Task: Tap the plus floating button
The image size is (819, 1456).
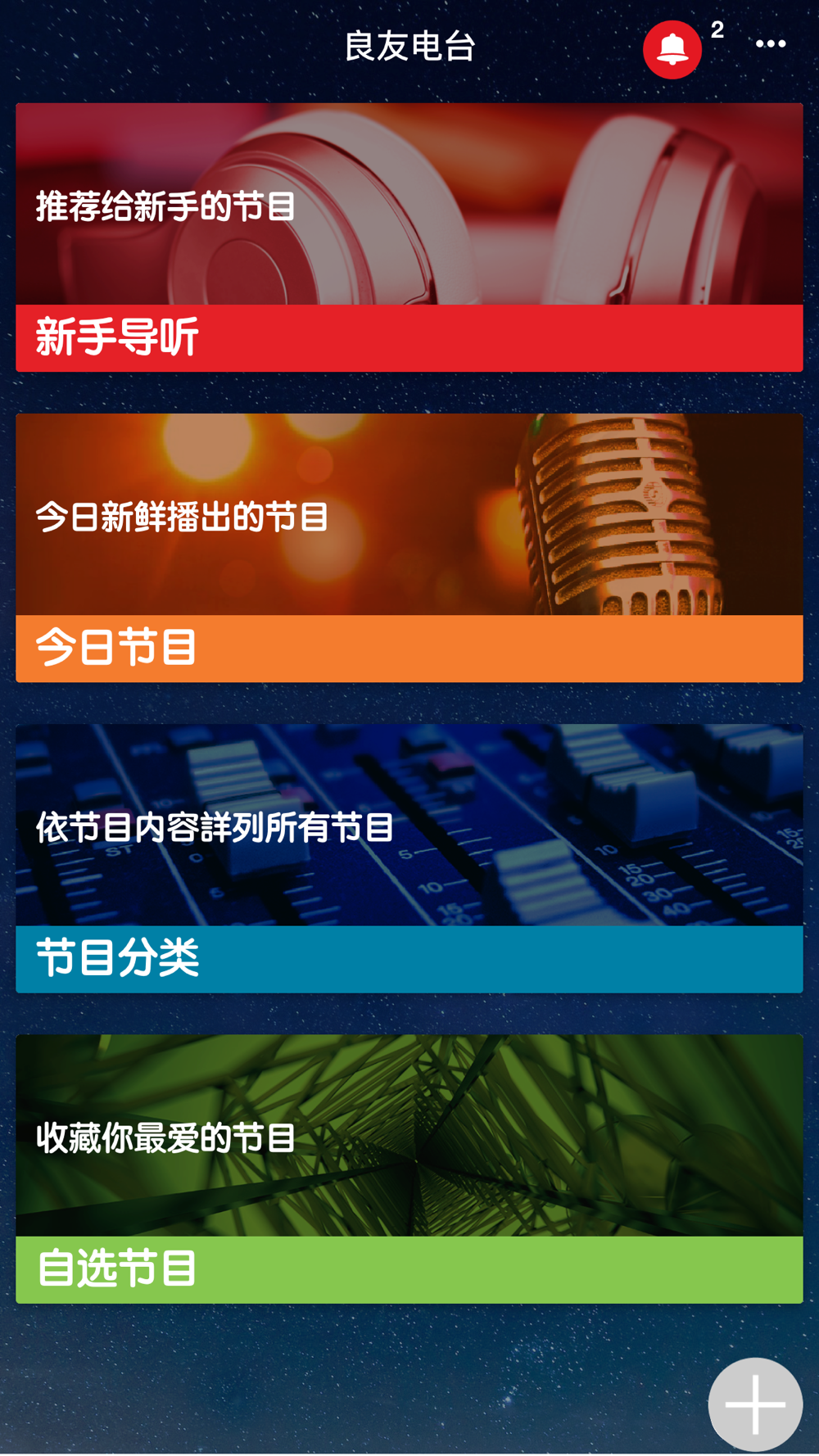Action: [755, 1404]
